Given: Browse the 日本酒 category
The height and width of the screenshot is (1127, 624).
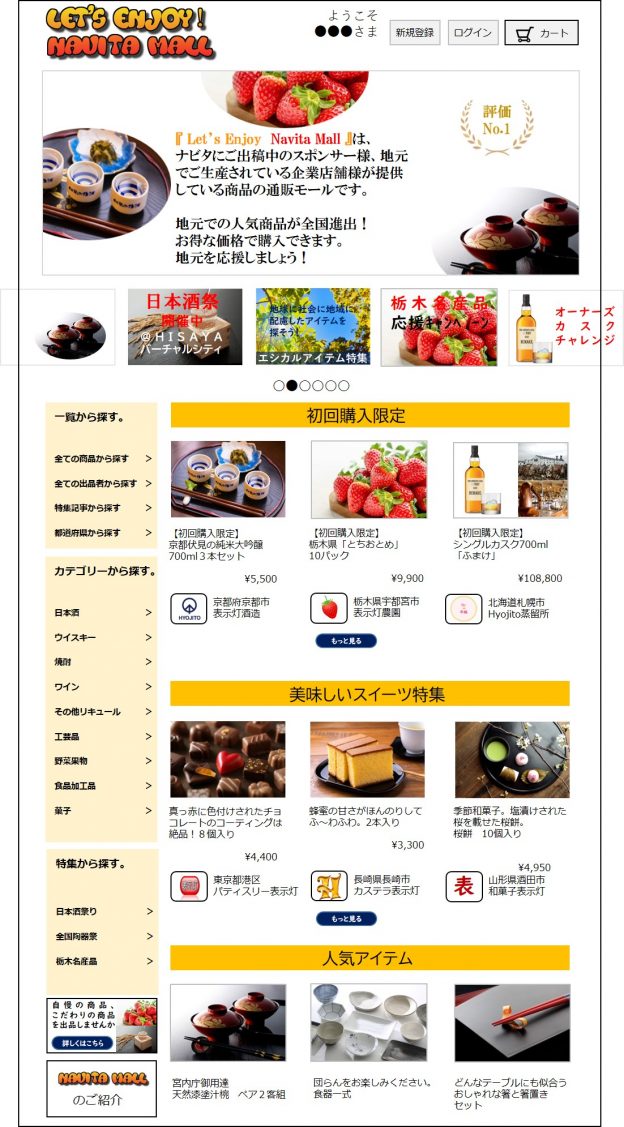Looking at the screenshot, I should pyautogui.click(x=101, y=612).
